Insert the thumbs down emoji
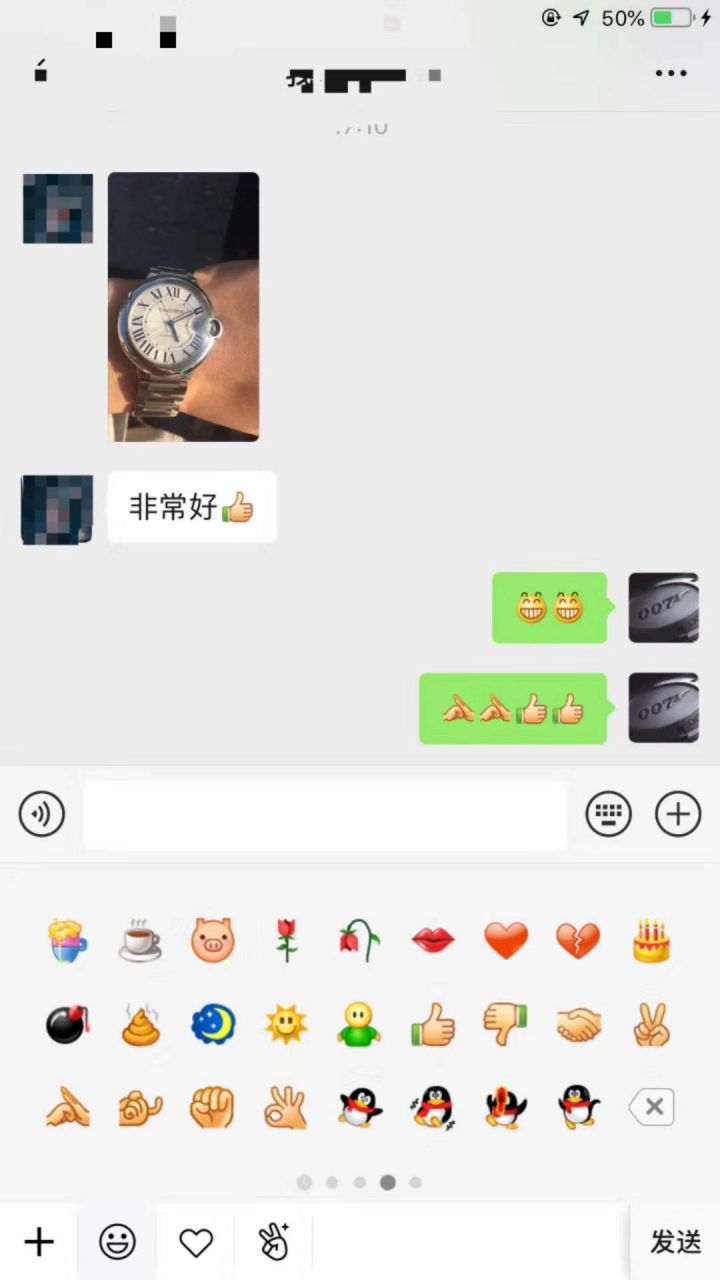 click(505, 1025)
